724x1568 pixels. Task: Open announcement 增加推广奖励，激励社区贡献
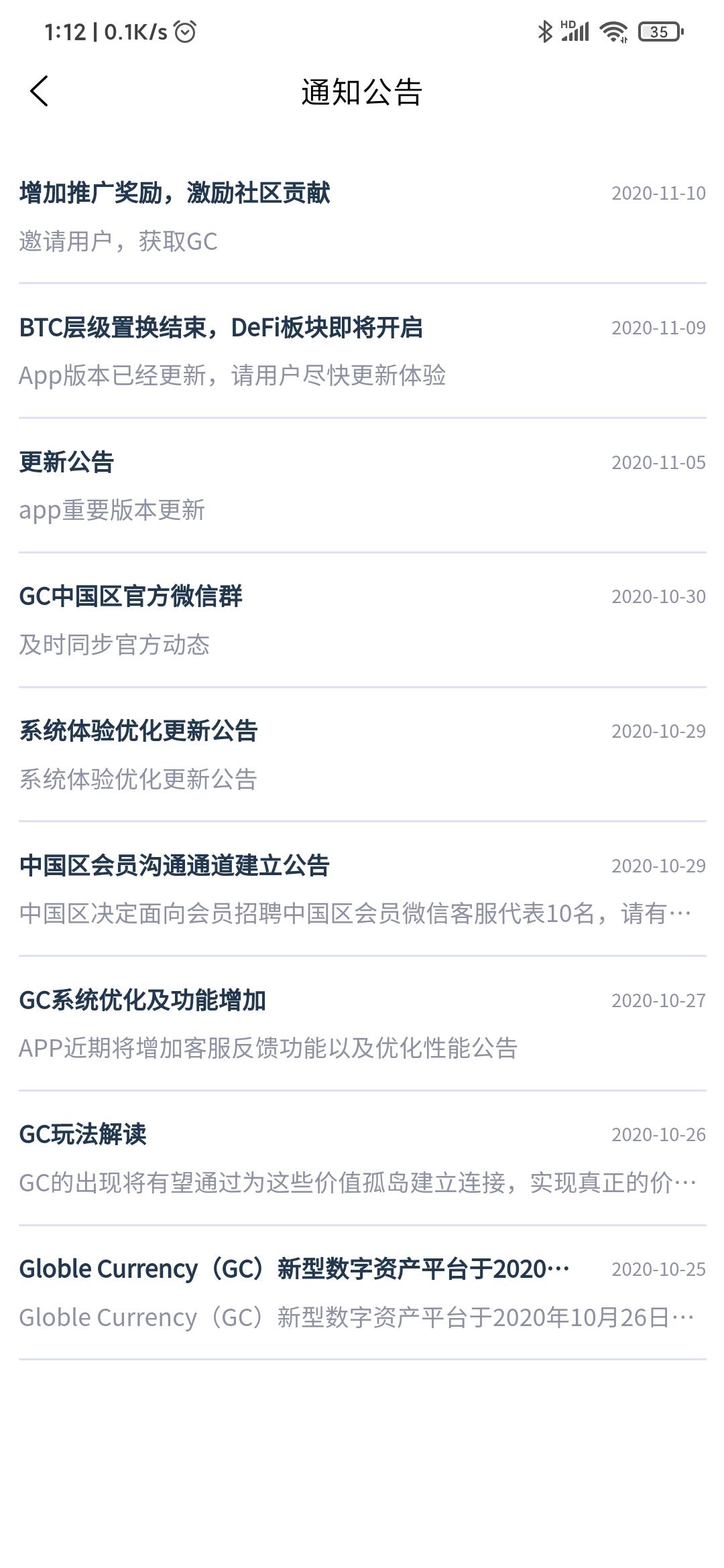(x=362, y=216)
